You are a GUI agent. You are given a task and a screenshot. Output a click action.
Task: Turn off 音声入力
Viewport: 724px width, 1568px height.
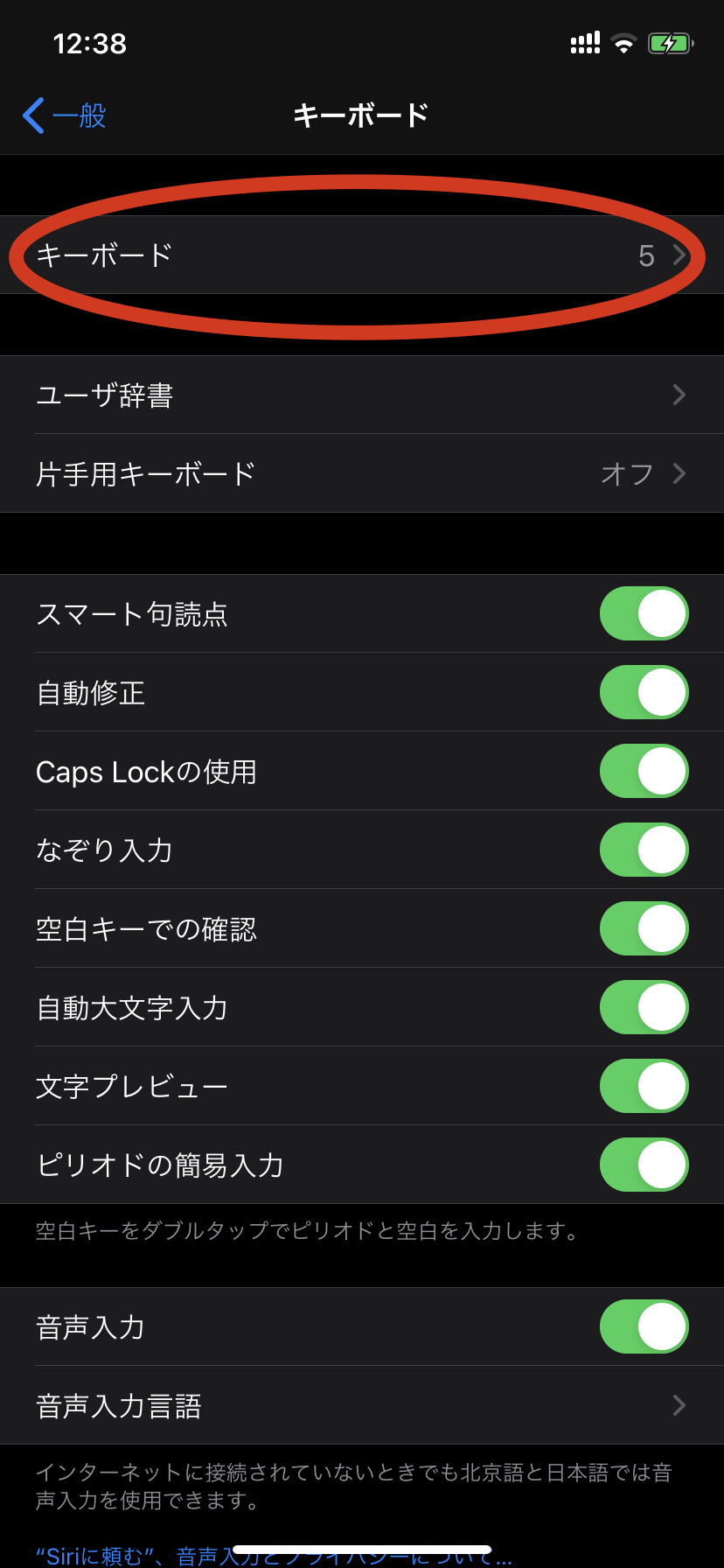(x=644, y=1327)
